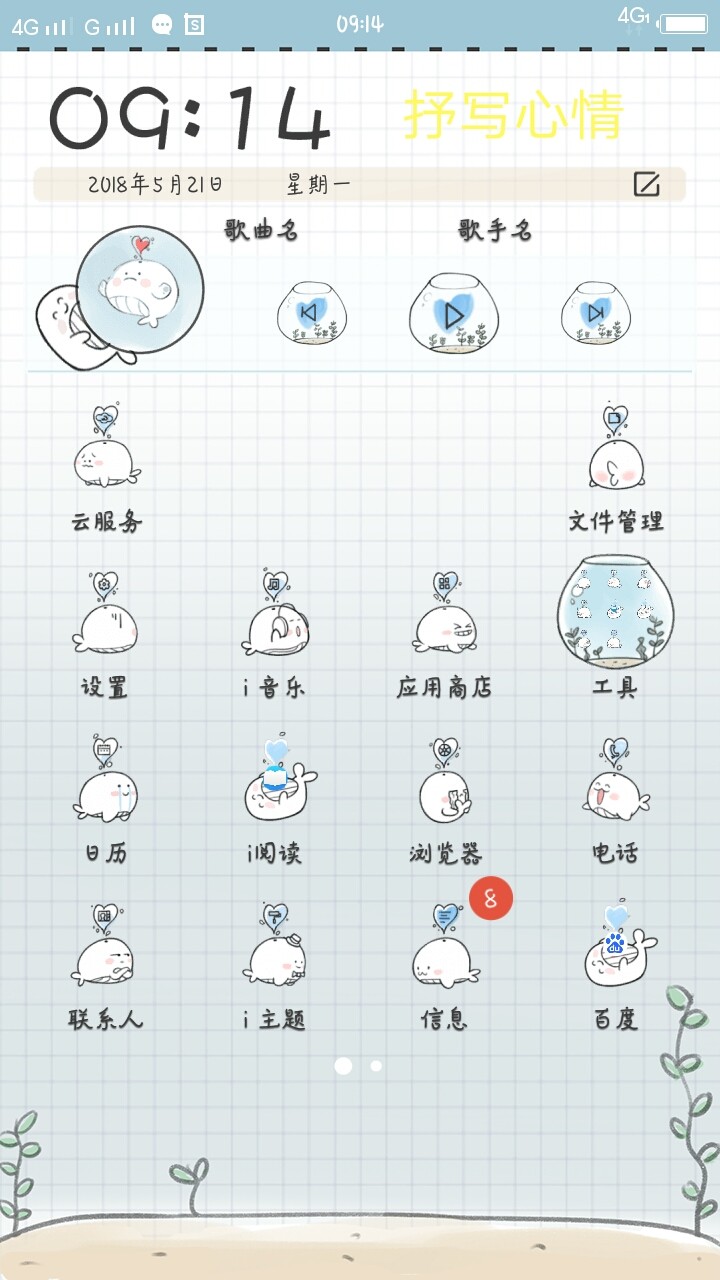The width and height of the screenshot is (720, 1280).
Task: Open the 浏览器 browser app
Action: coord(443,790)
